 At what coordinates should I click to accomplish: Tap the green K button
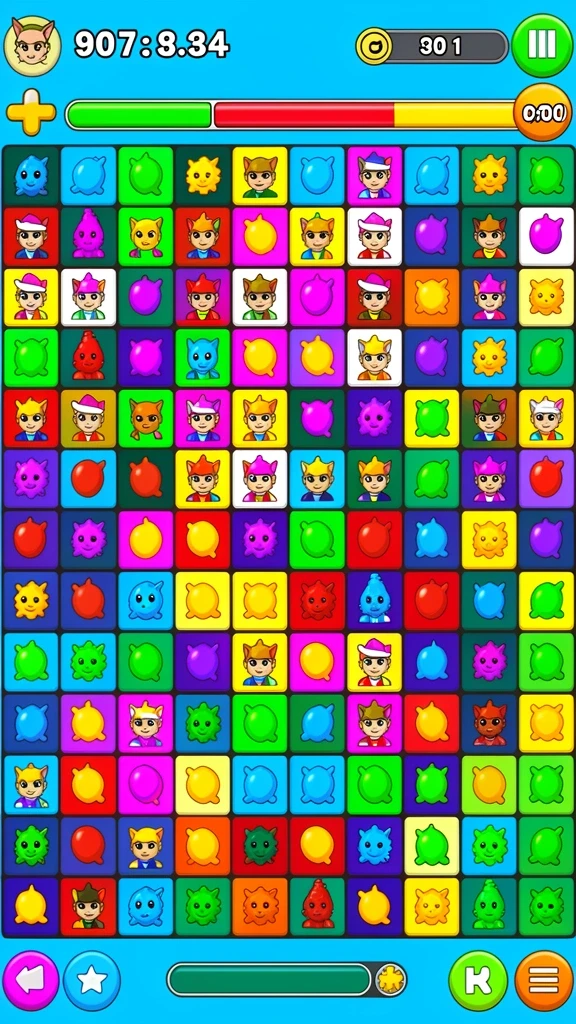(x=478, y=980)
